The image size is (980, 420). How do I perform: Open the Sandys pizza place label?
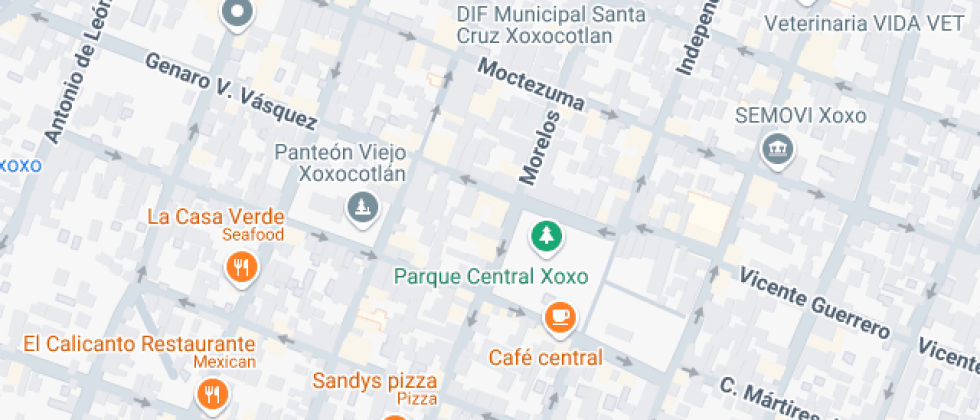[x=374, y=381]
